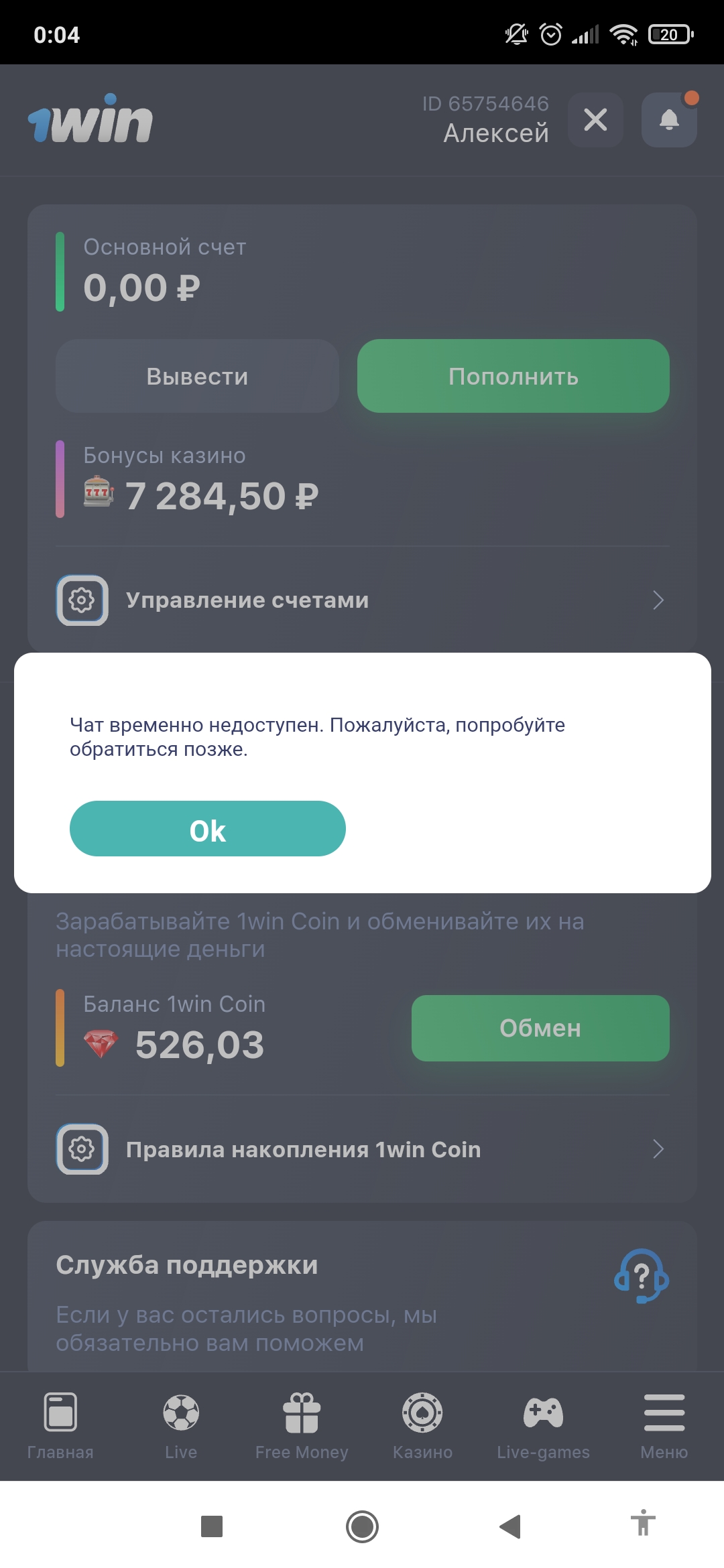Go to the Казино tab
This screenshot has height=1568, width=724.
tap(422, 1425)
